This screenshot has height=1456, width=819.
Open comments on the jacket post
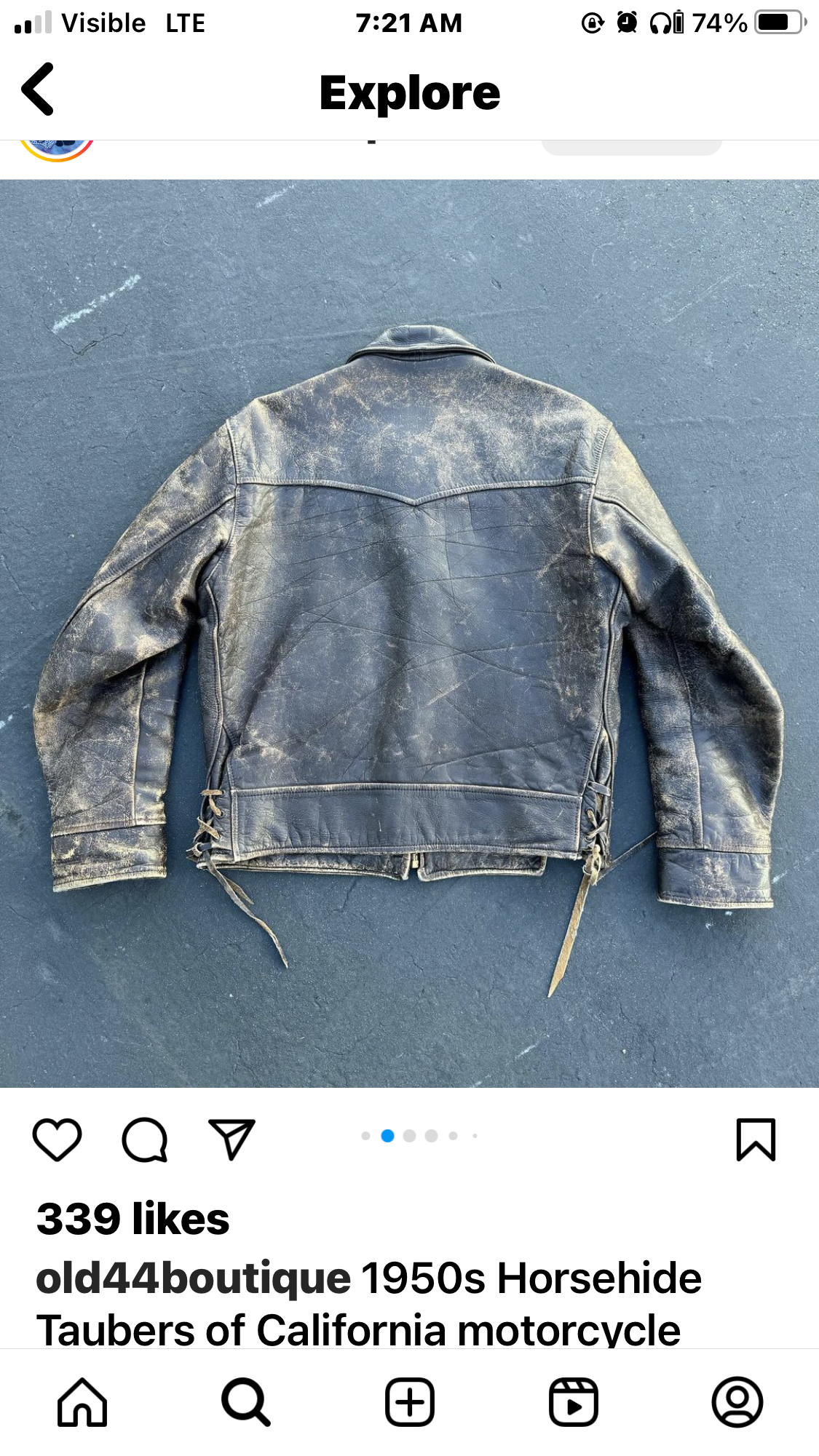145,1139
